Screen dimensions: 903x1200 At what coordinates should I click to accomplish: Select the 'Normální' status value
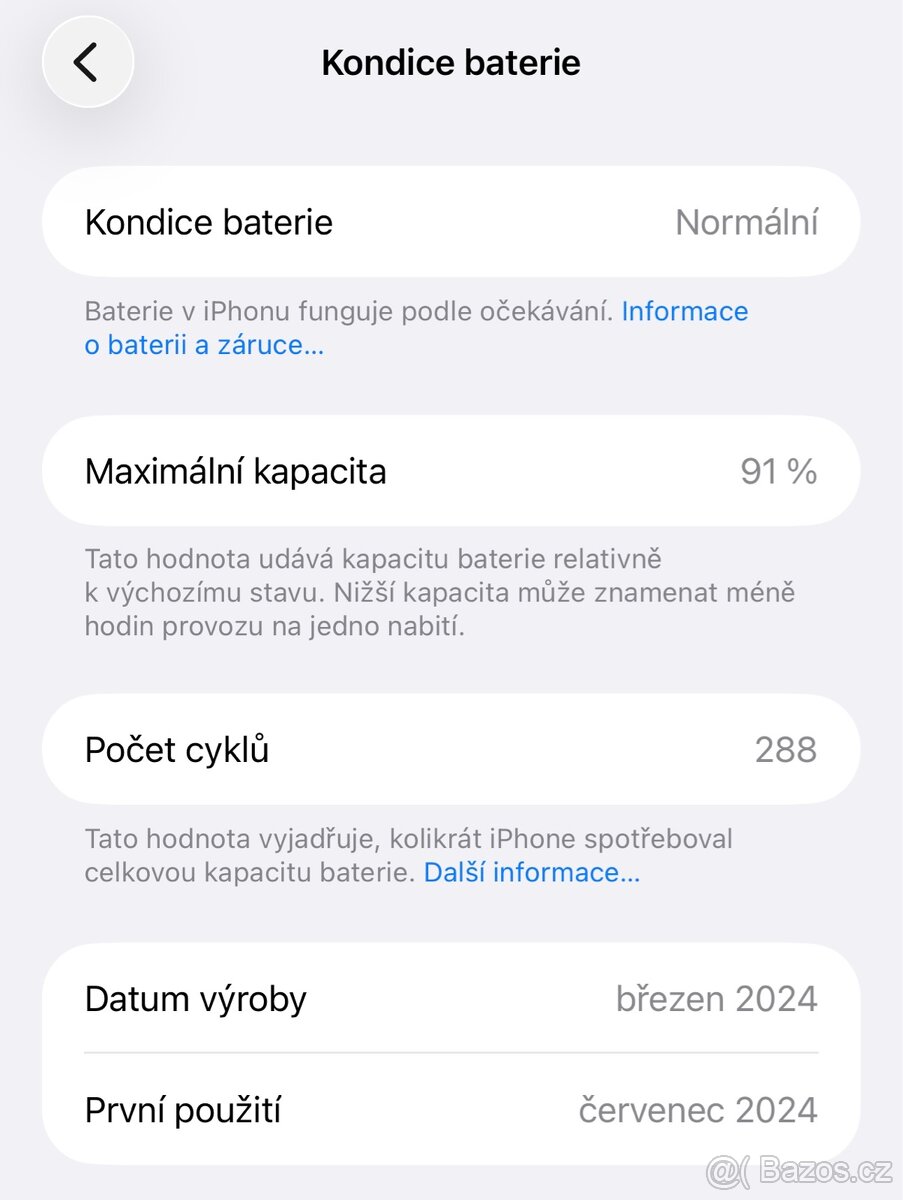click(748, 222)
